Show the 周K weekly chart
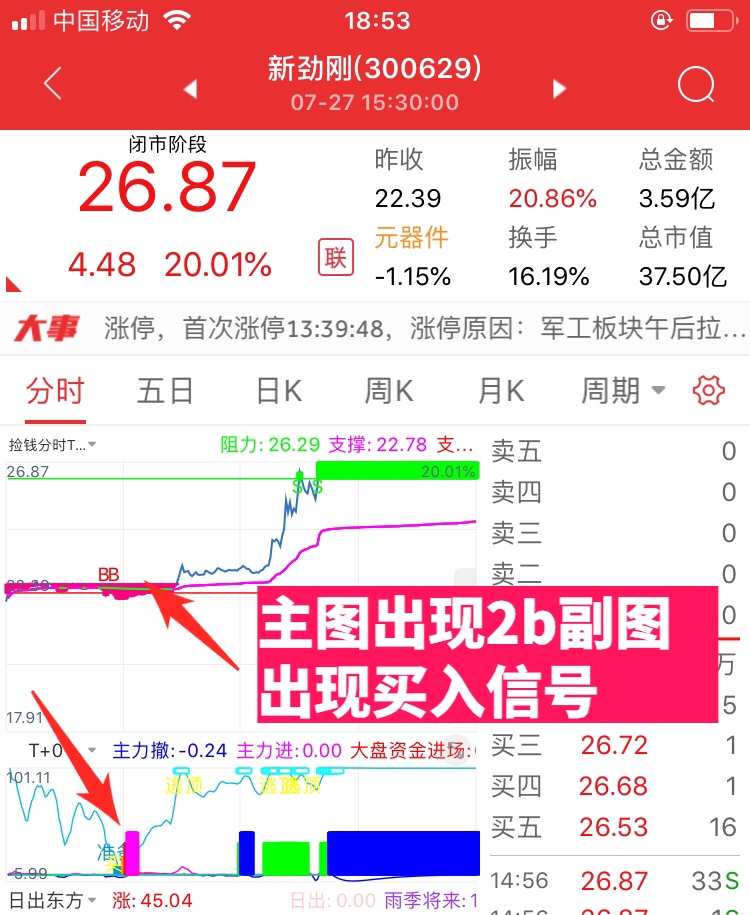Viewport: 750px width, 915px height. [x=390, y=390]
